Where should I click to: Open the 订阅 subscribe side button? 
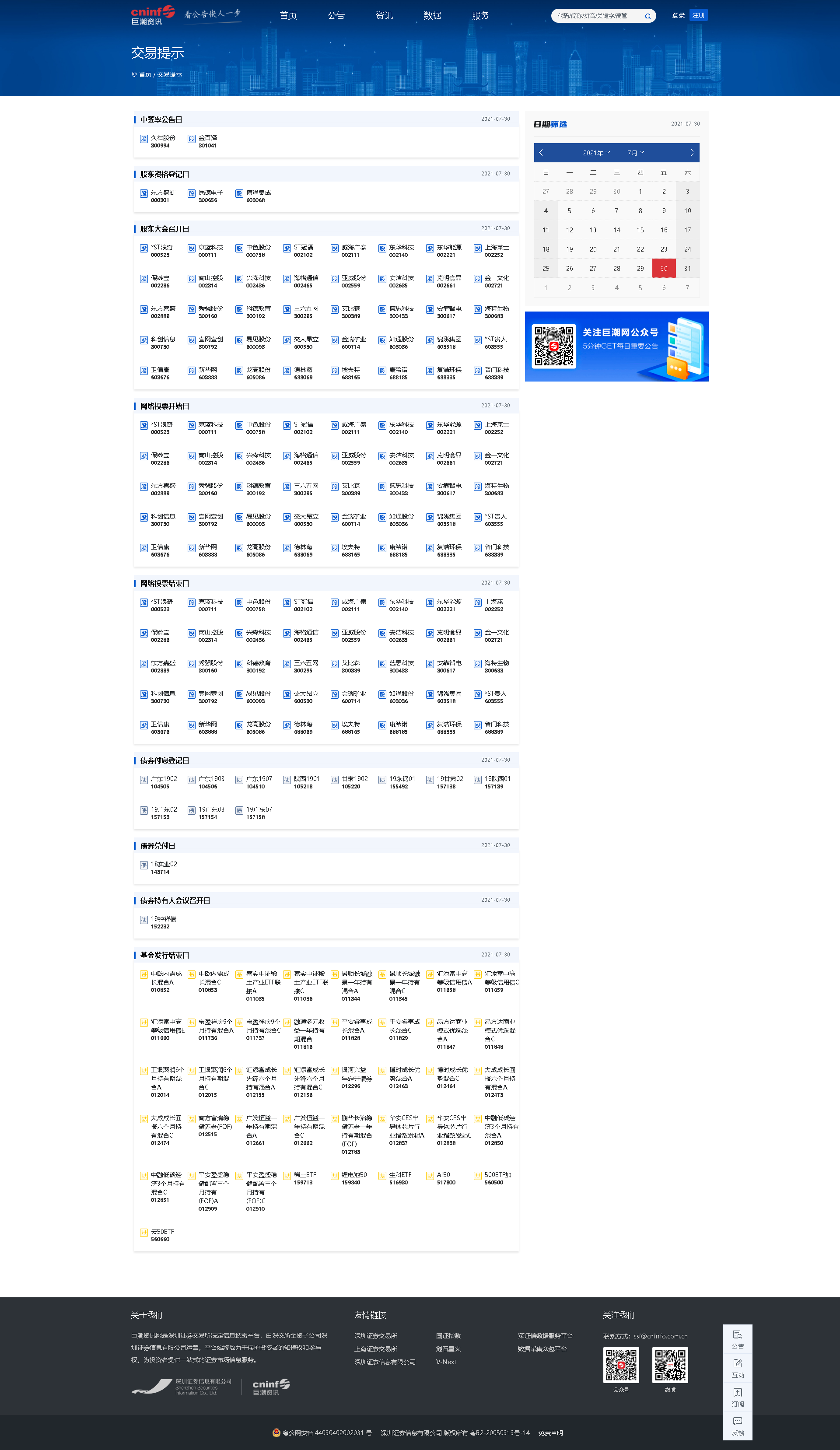click(738, 1397)
